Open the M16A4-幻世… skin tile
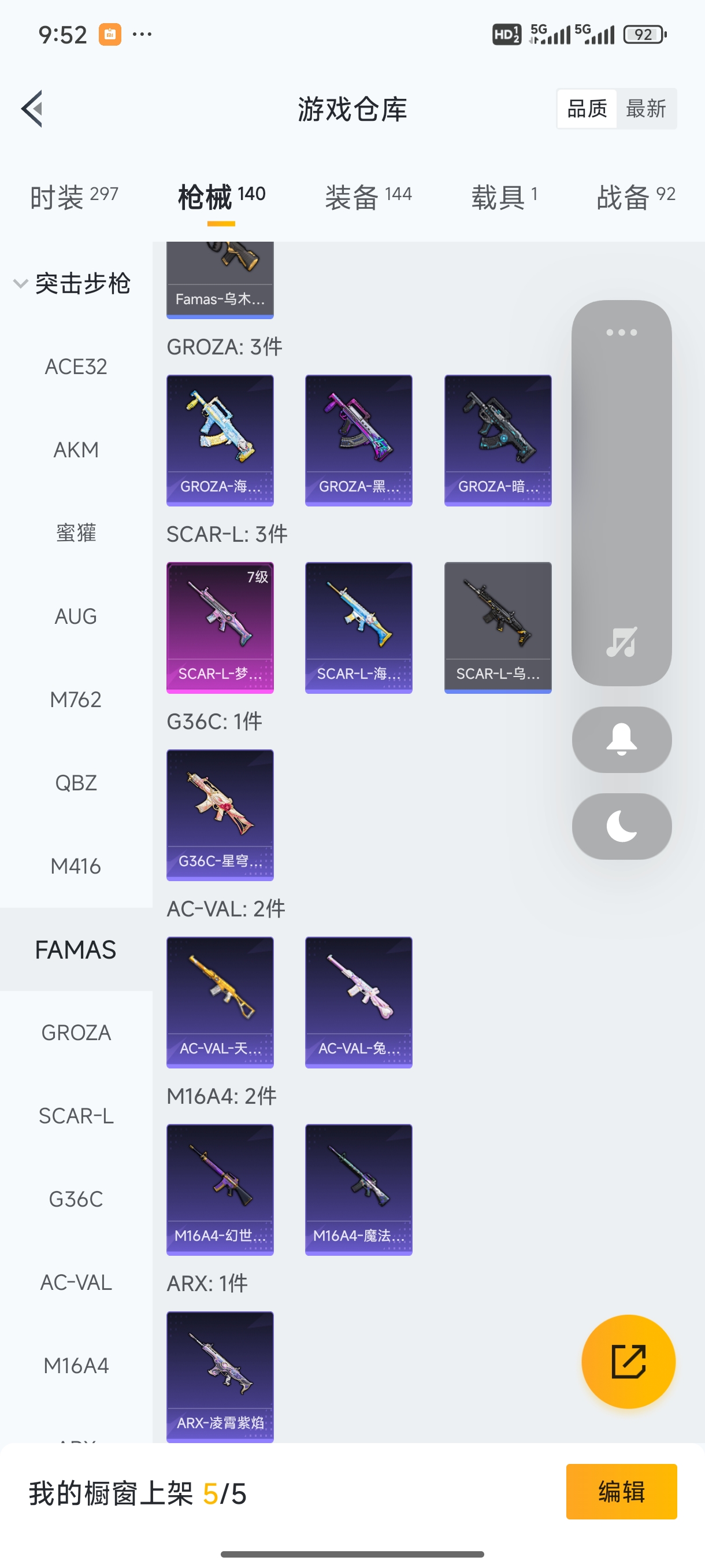 point(220,1189)
